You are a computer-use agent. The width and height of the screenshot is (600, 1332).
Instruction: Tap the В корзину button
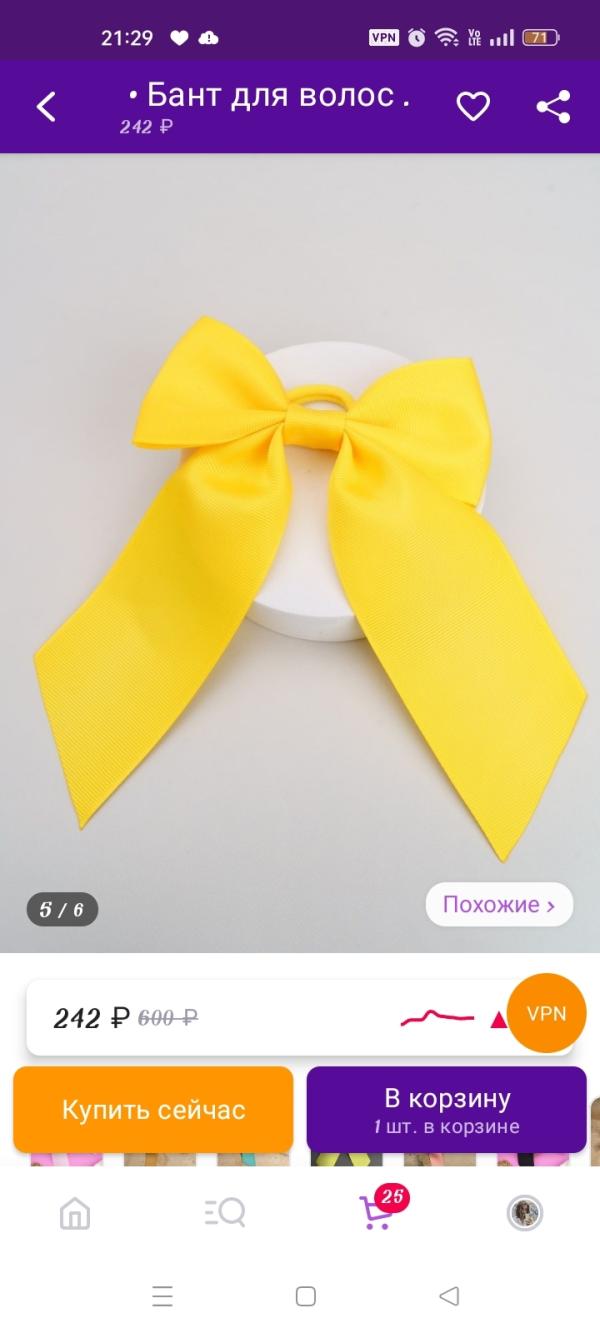click(446, 1109)
